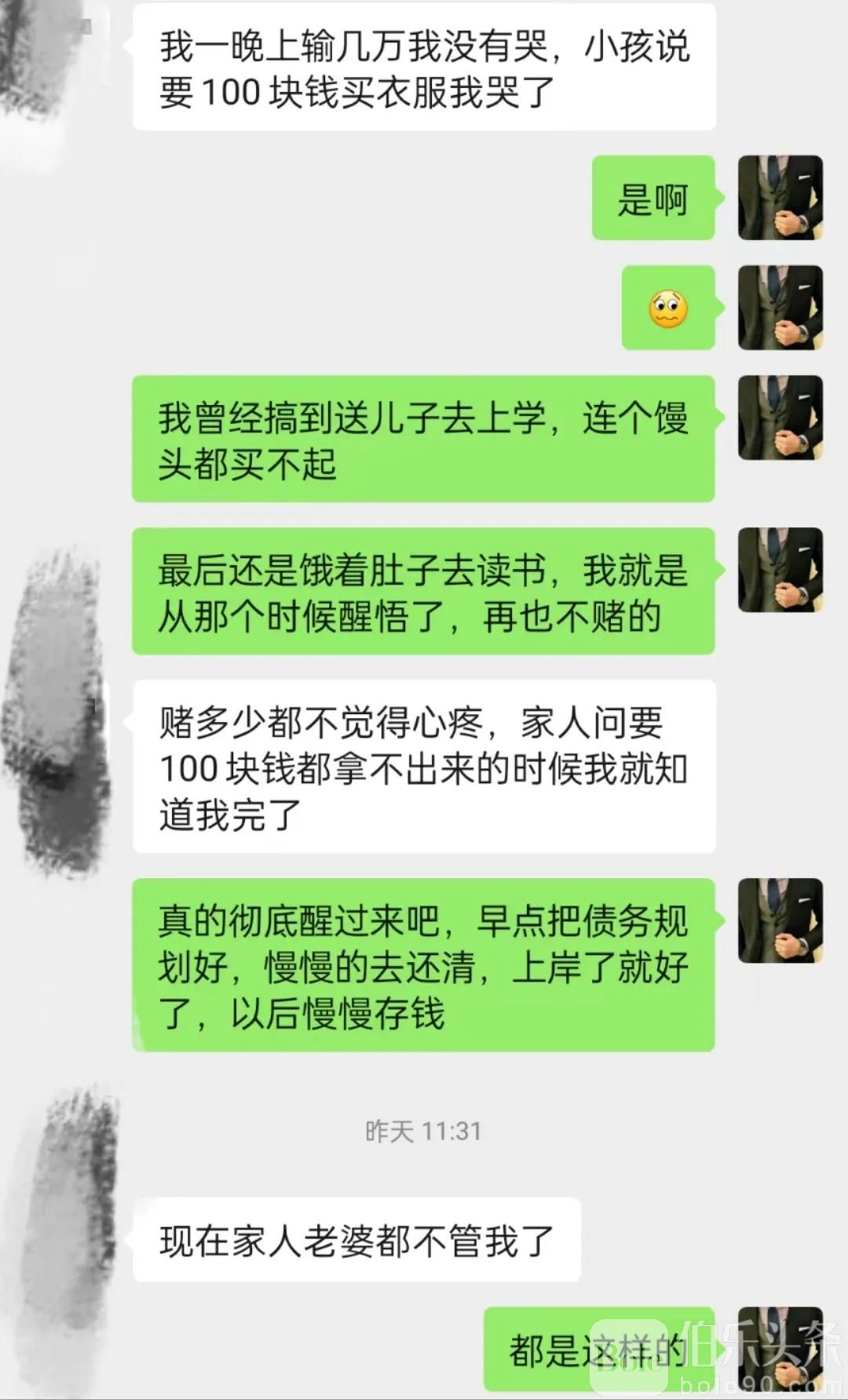
Task: Tap the avatar beside the 最后还是饿着肚子去读书 message
Action: click(780, 570)
